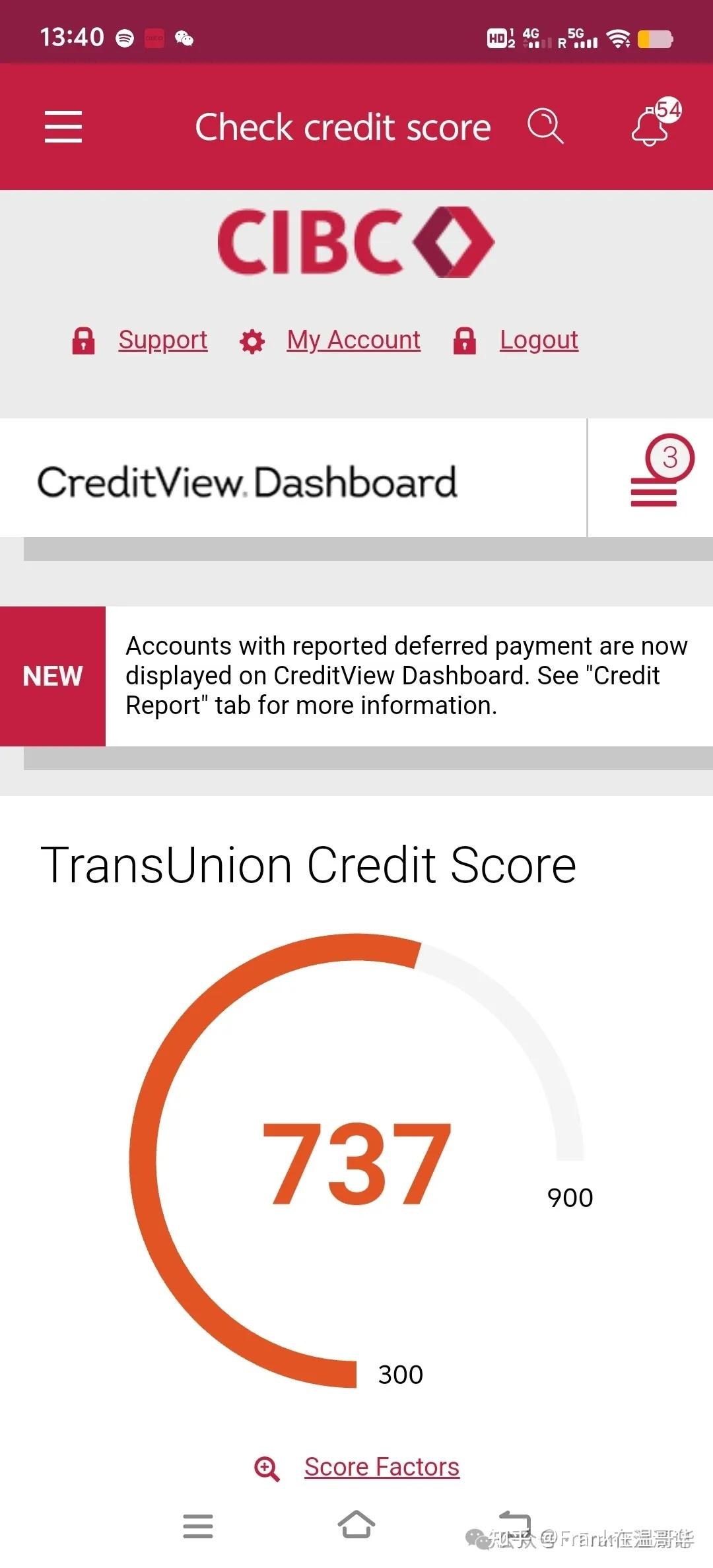Go to My Account
Screen dimensions: 713x1568
pos(353,341)
